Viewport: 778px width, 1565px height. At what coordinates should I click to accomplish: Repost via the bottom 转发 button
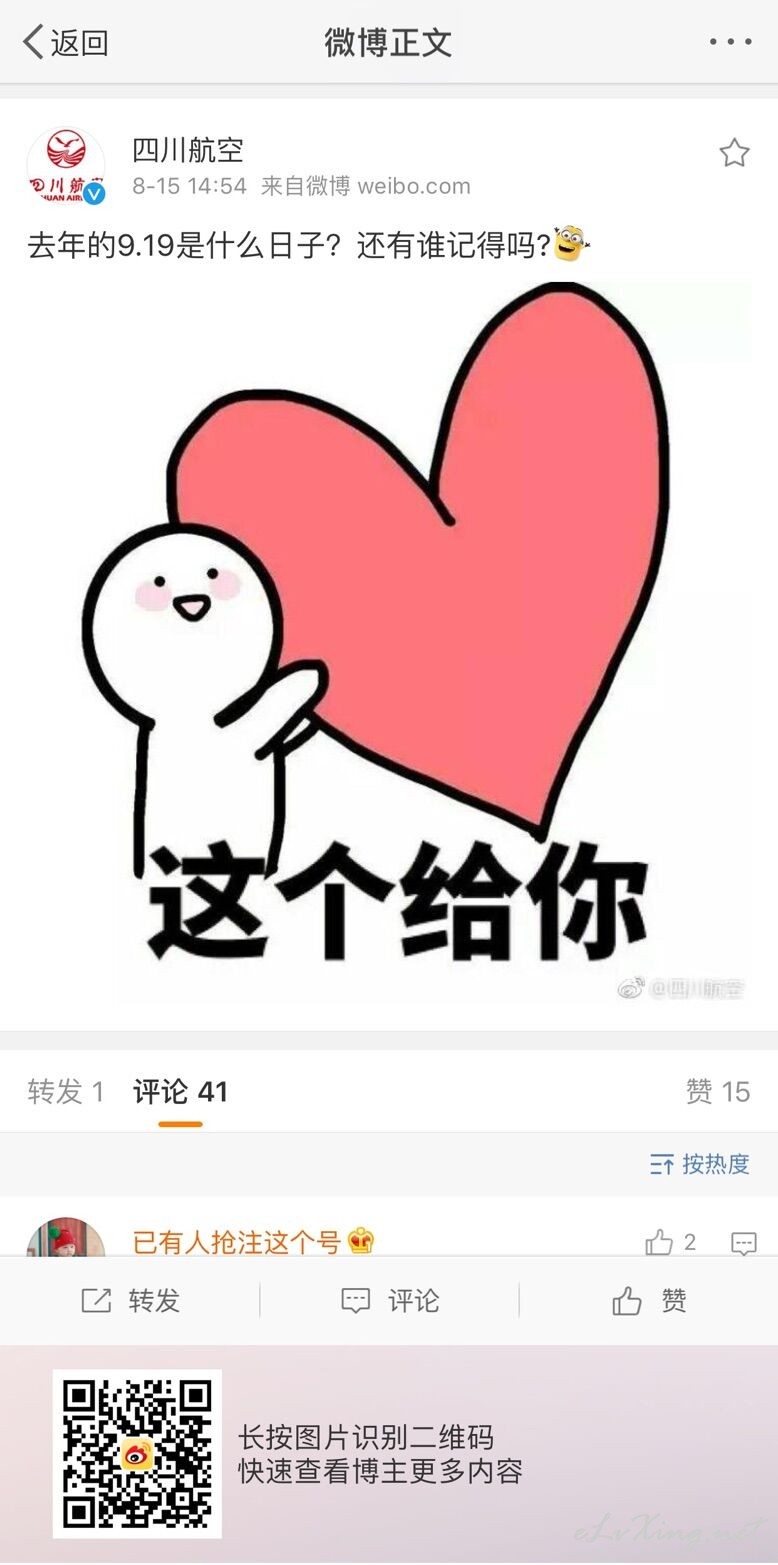pos(130,1301)
